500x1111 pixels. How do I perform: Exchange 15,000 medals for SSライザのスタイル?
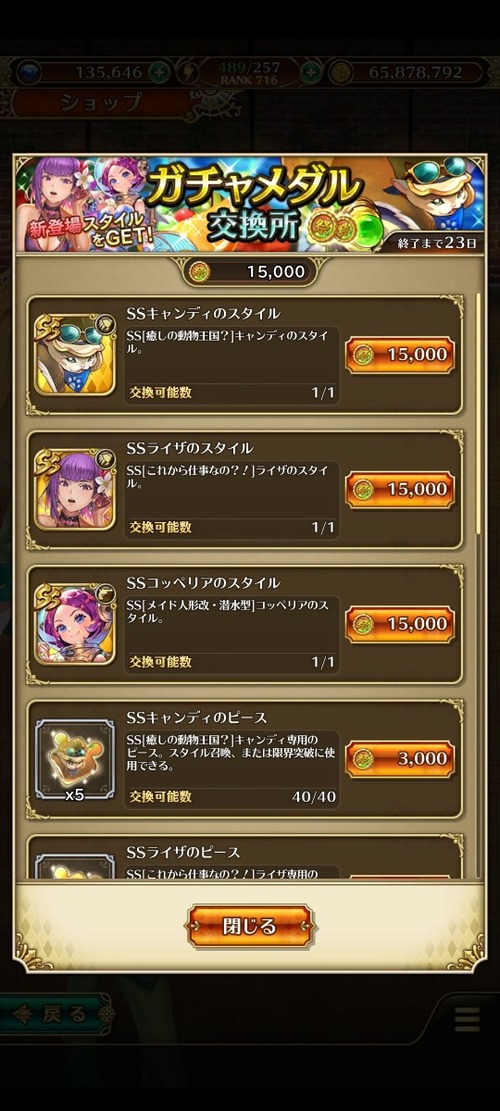tap(399, 489)
